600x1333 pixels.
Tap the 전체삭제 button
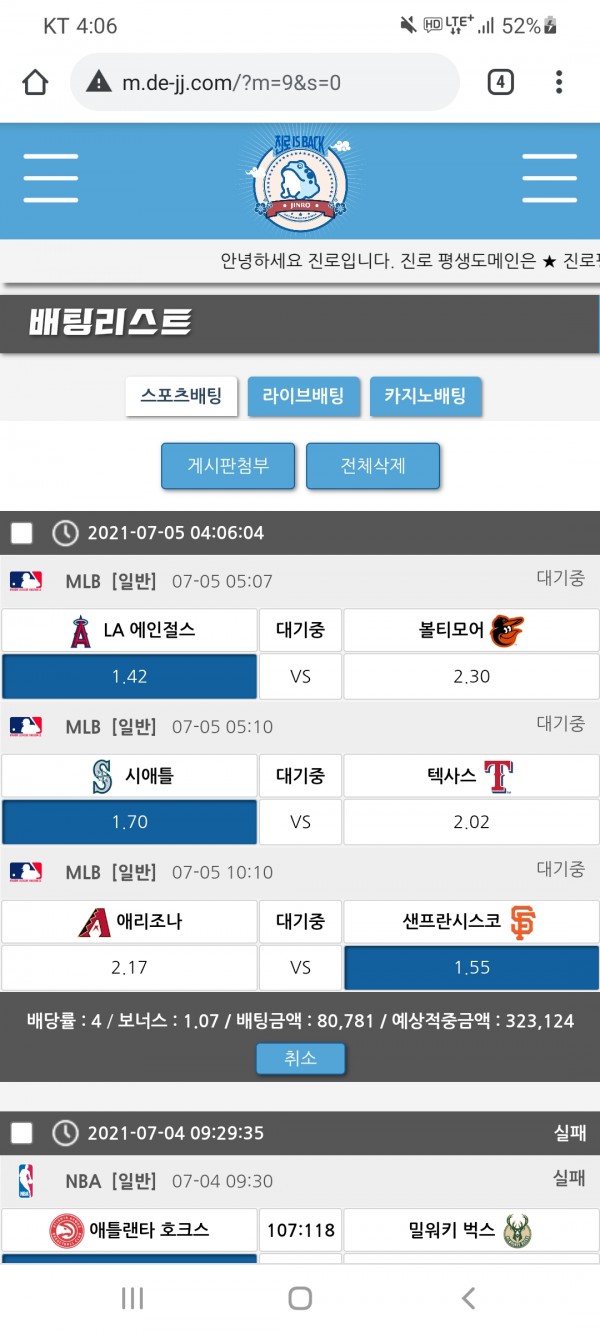[x=373, y=466]
